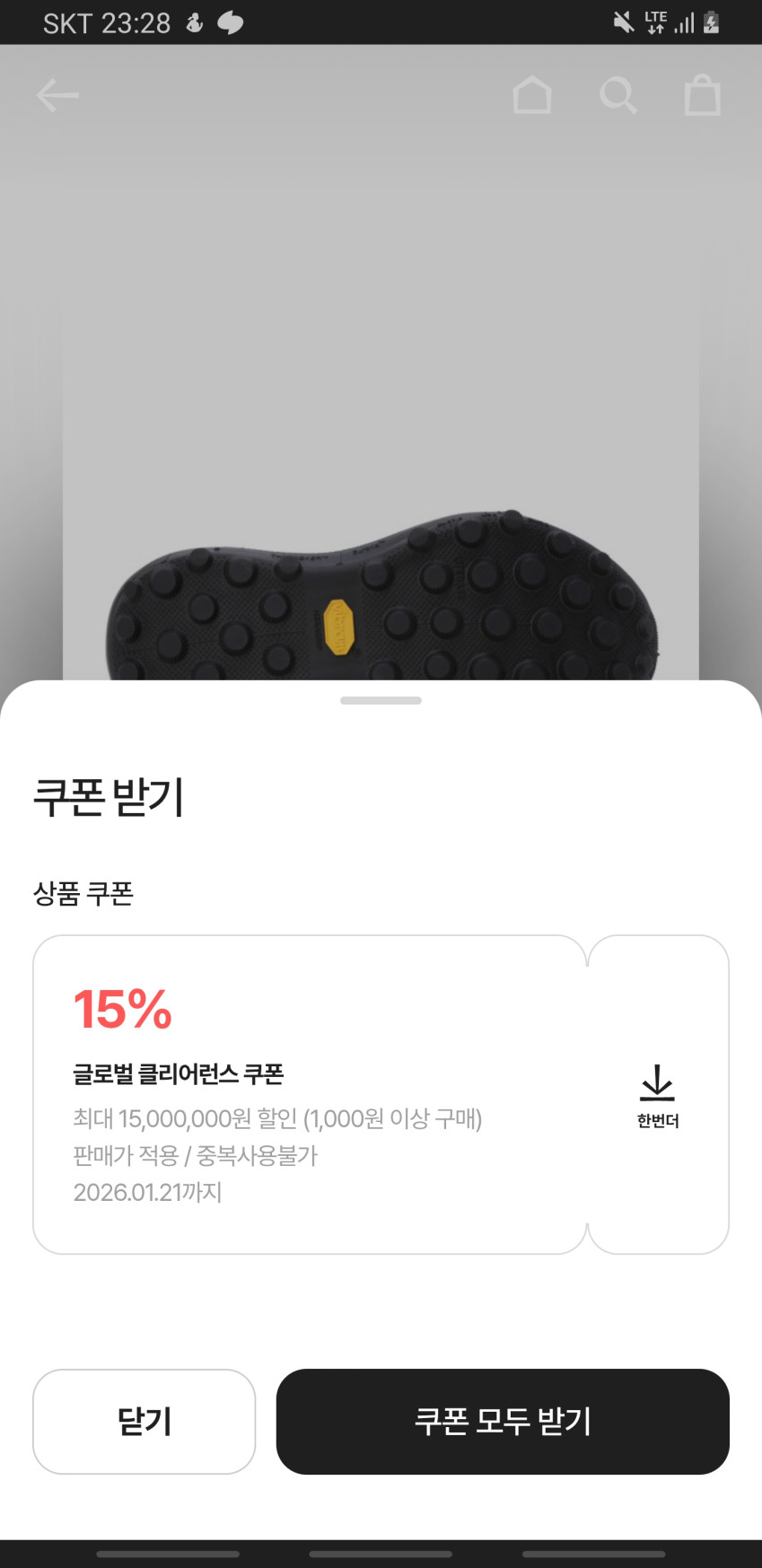This screenshot has height=1568, width=762.
Task: Go back with the top arrow
Action: pos(57,95)
